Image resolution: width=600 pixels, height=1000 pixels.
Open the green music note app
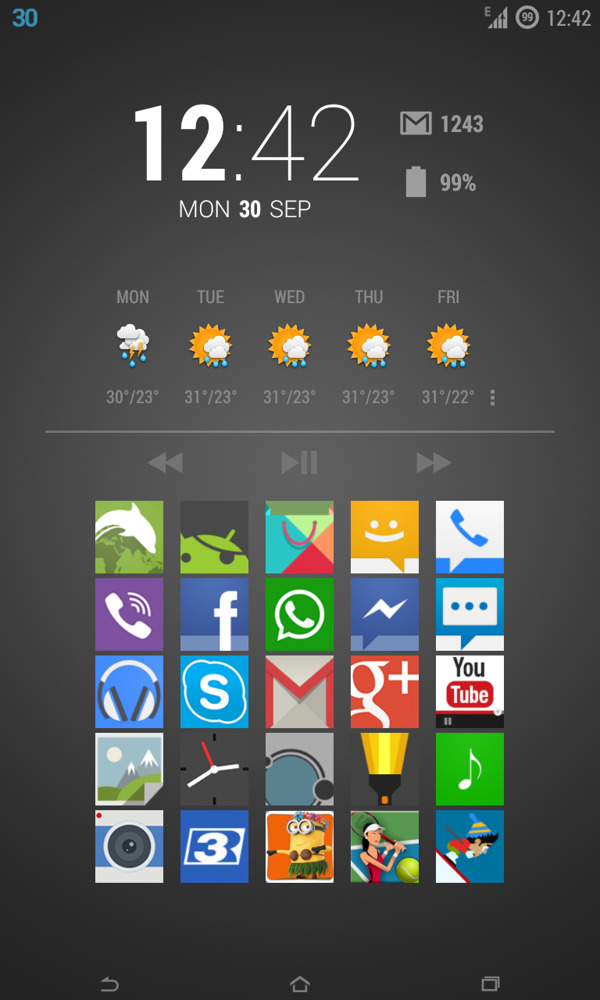pos(469,768)
